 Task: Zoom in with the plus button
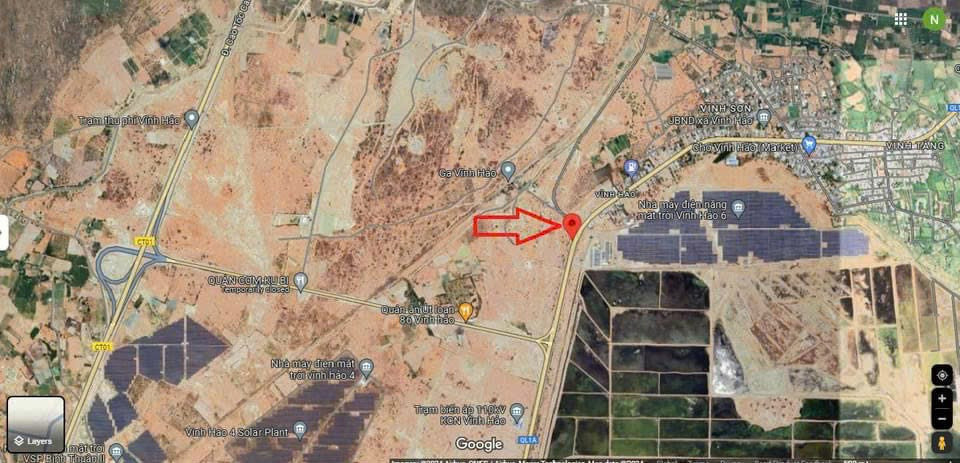941,399
